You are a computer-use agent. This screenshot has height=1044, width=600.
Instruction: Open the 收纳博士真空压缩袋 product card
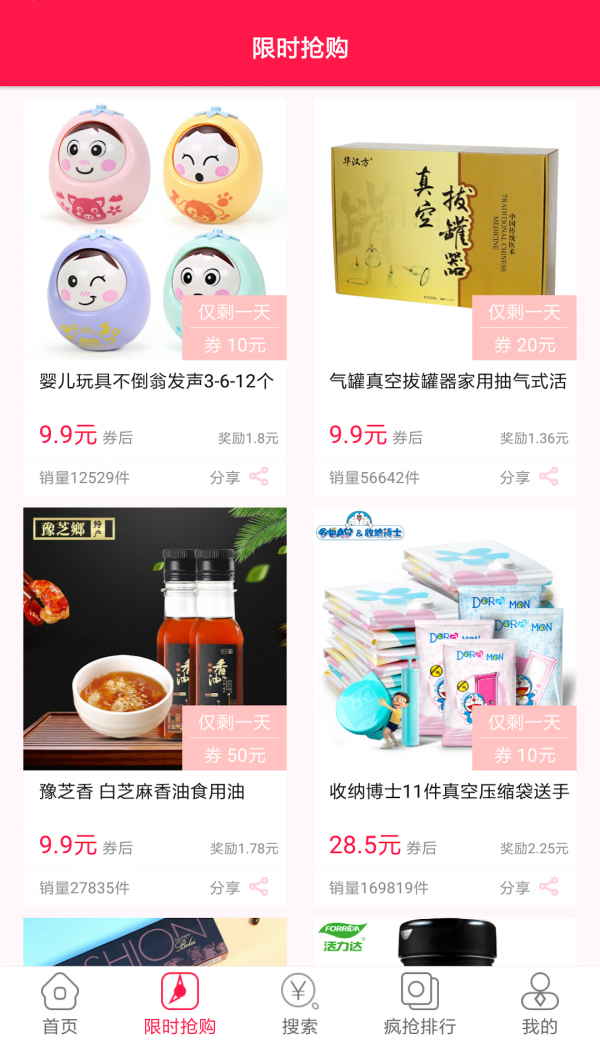click(x=445, y=638)
